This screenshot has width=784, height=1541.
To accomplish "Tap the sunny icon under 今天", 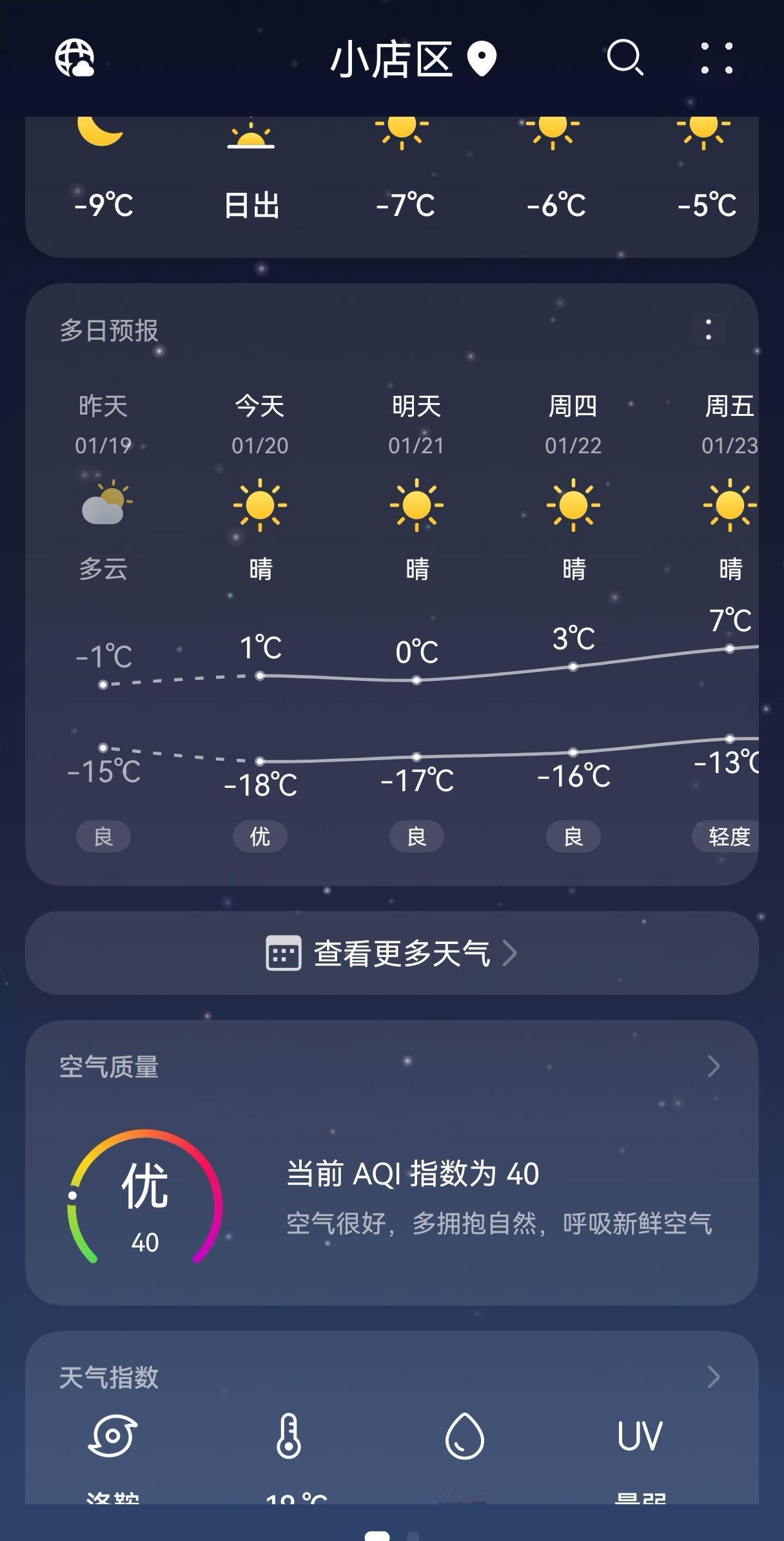I will pos(260,505).
